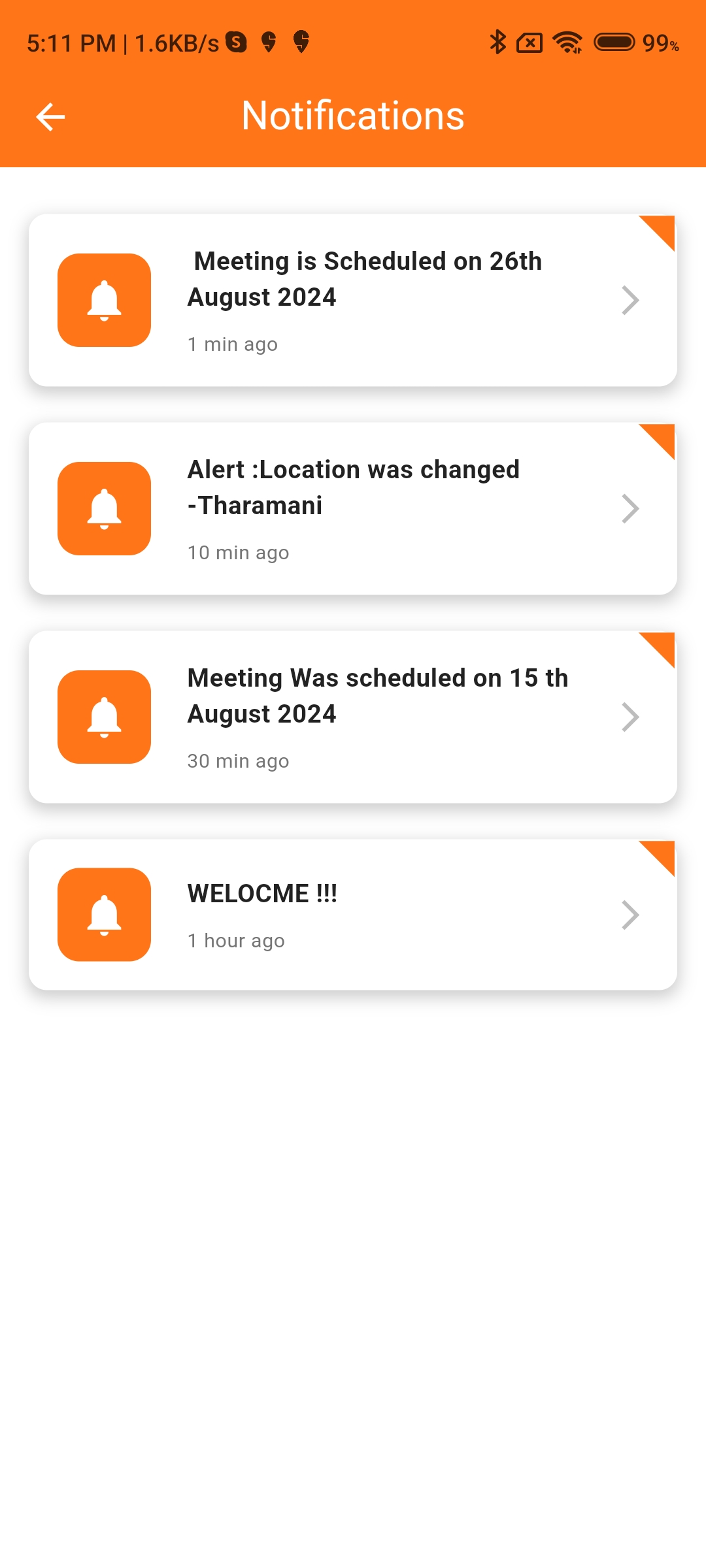Open the WELOCME !!! notification
Screen dimensions: 706x1568
pyautogui.click(x=353, y=914)
